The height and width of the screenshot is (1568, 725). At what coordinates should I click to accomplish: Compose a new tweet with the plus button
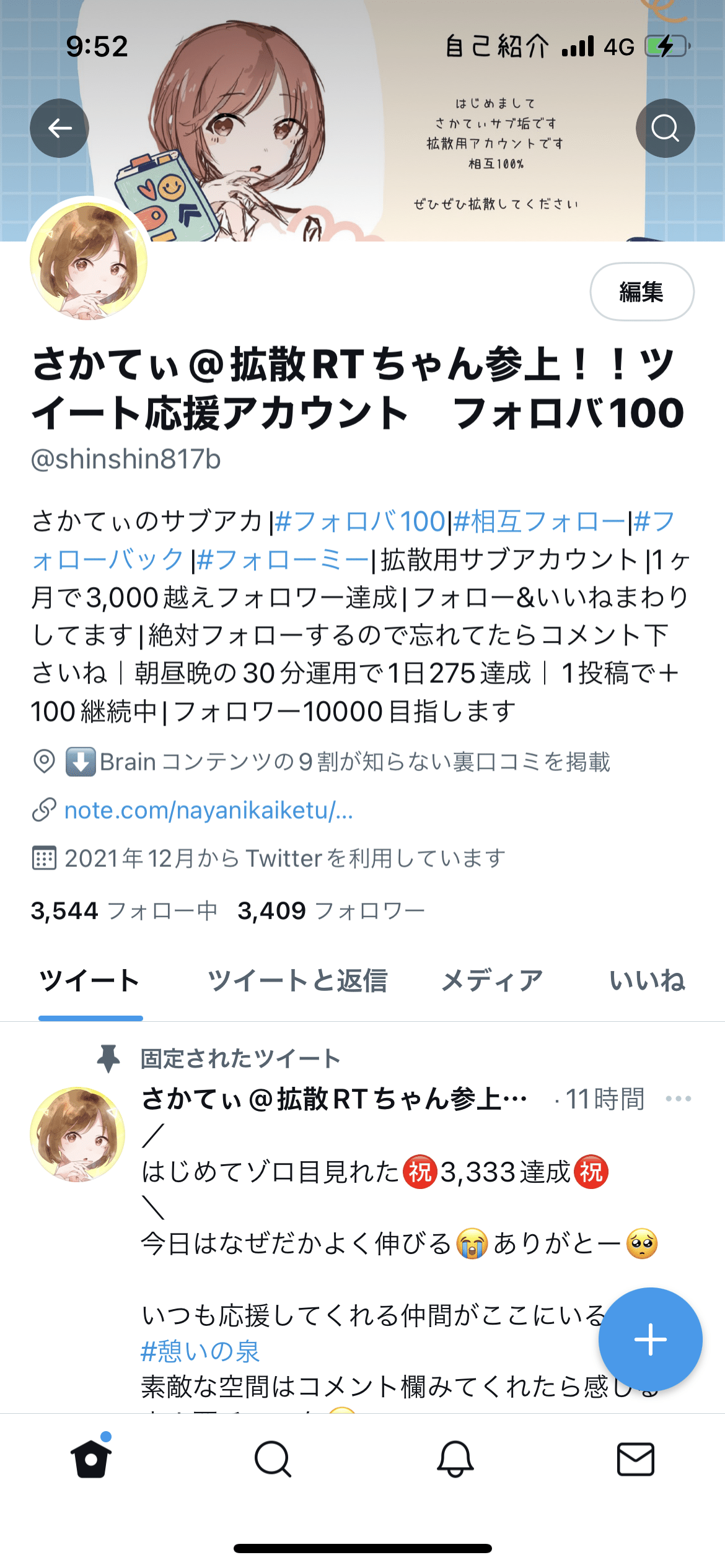click(x=651, y=1339)
